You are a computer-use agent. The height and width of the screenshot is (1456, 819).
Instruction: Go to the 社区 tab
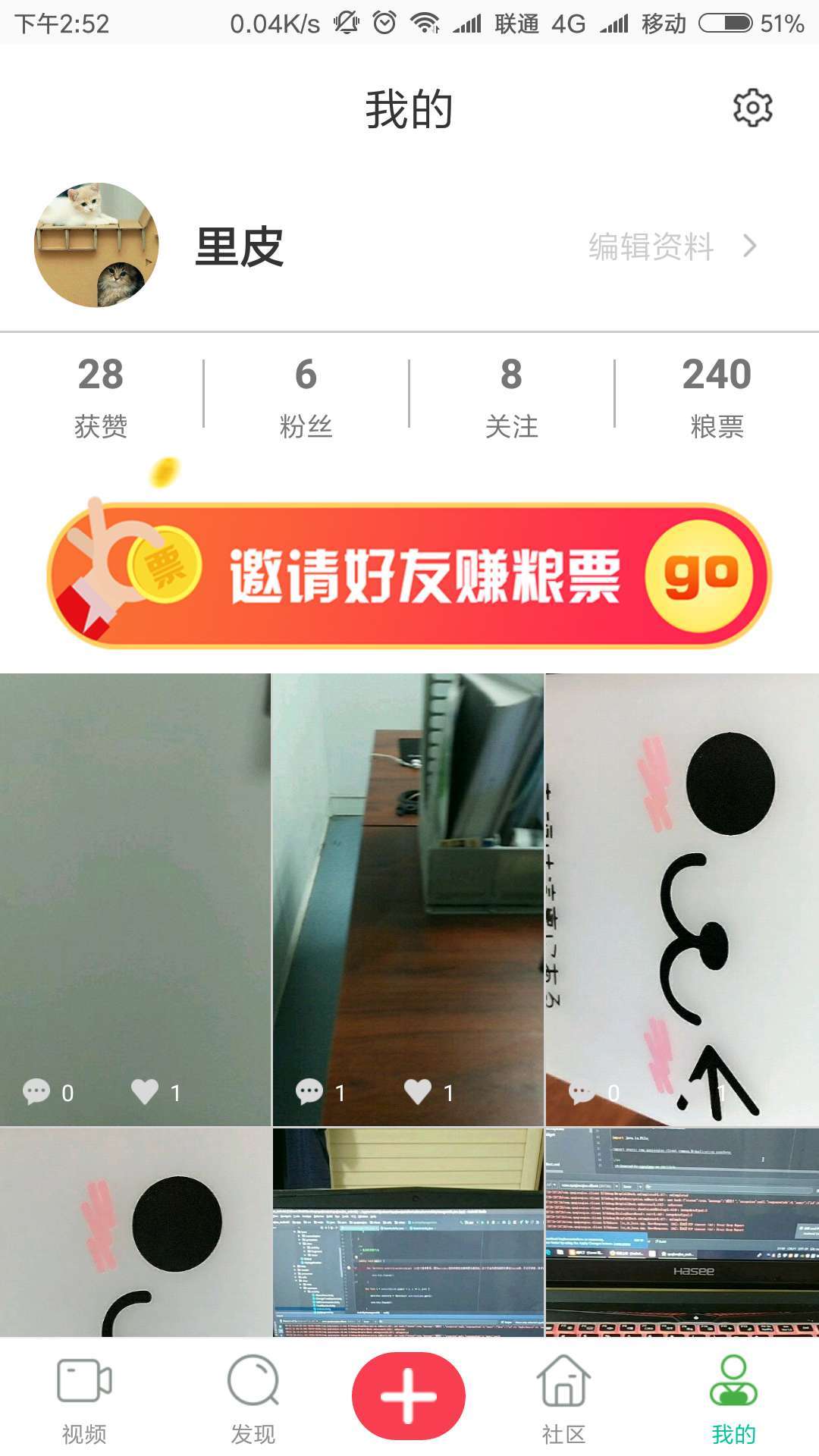(x=563, y=1399)
